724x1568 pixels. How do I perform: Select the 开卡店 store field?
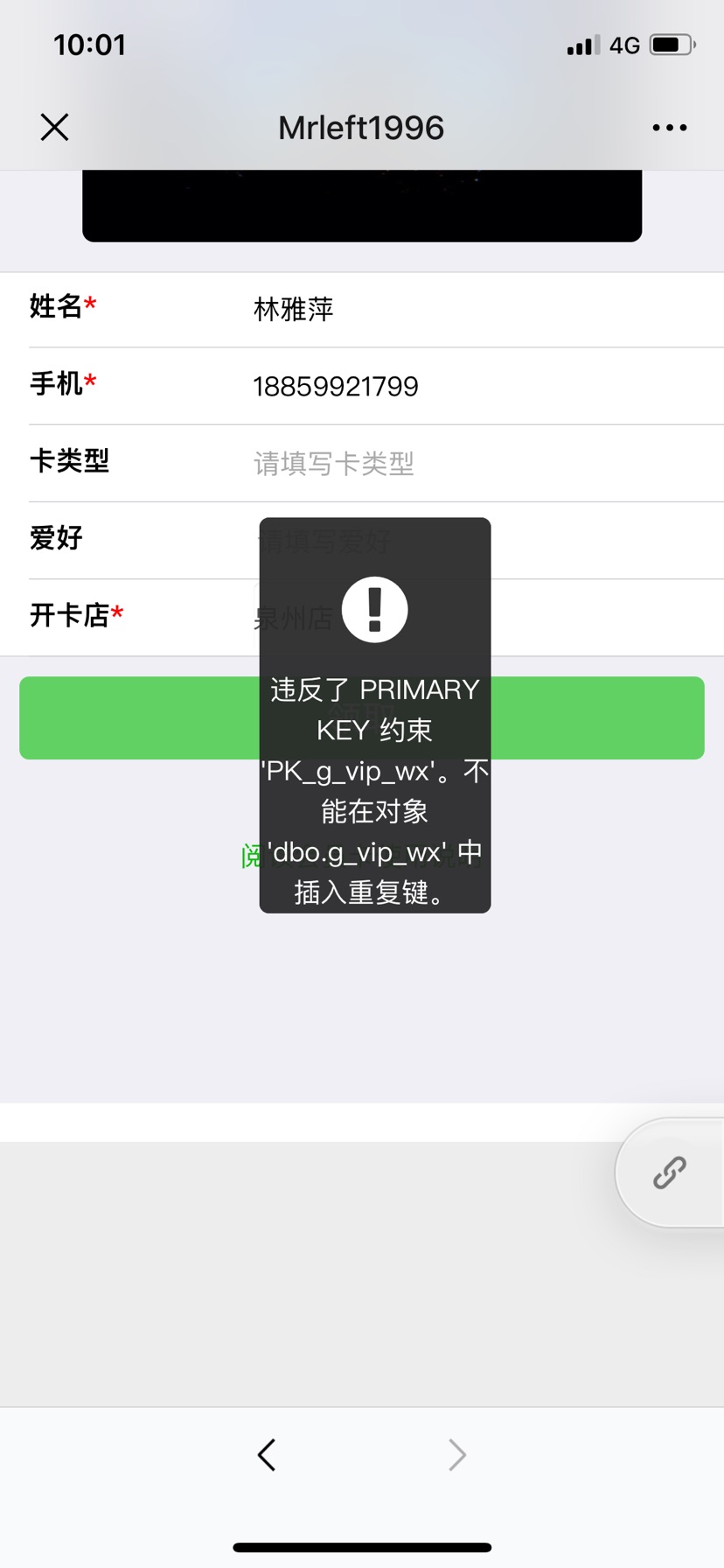595,618
